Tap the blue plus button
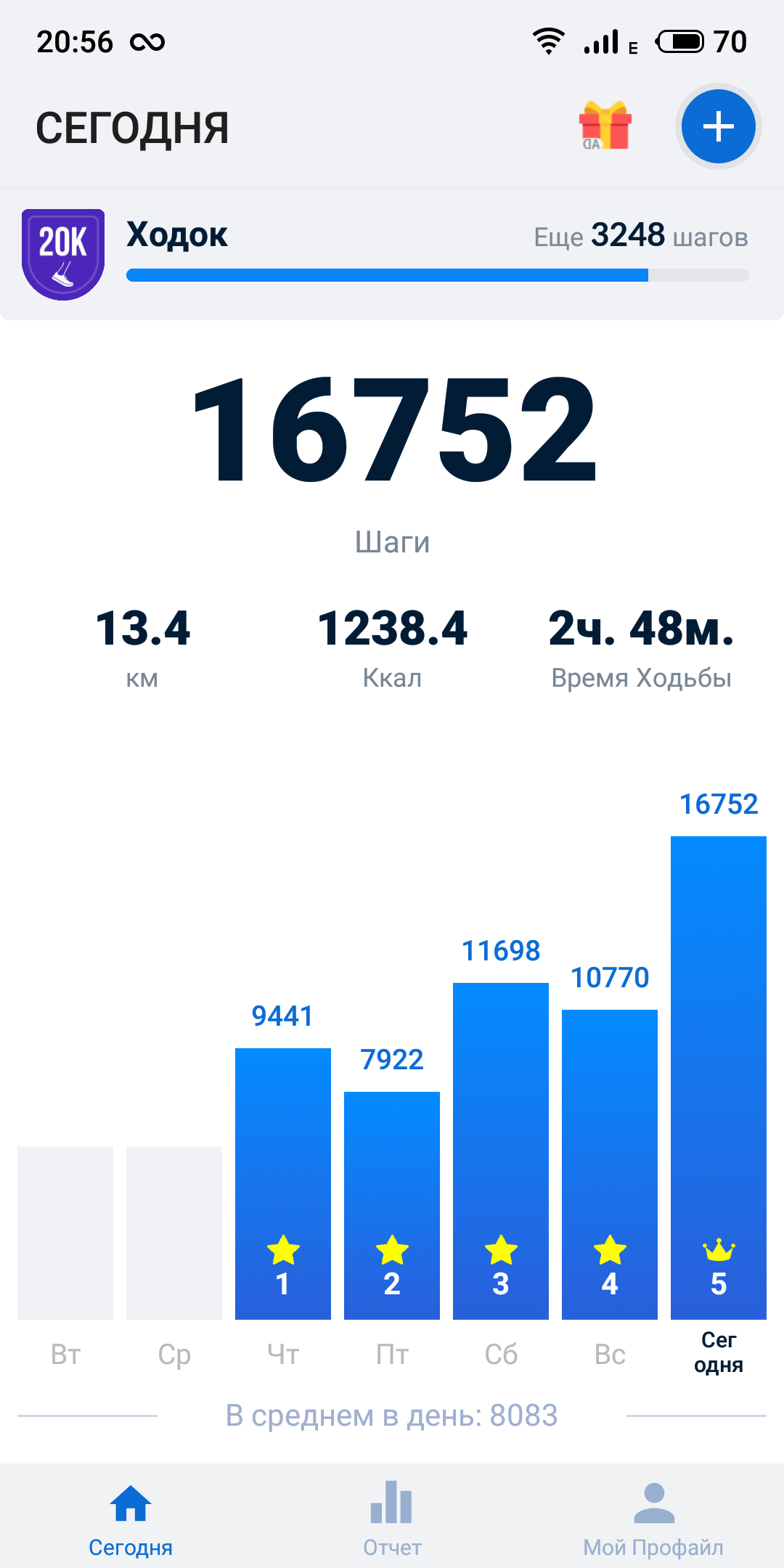 point(718,127)
